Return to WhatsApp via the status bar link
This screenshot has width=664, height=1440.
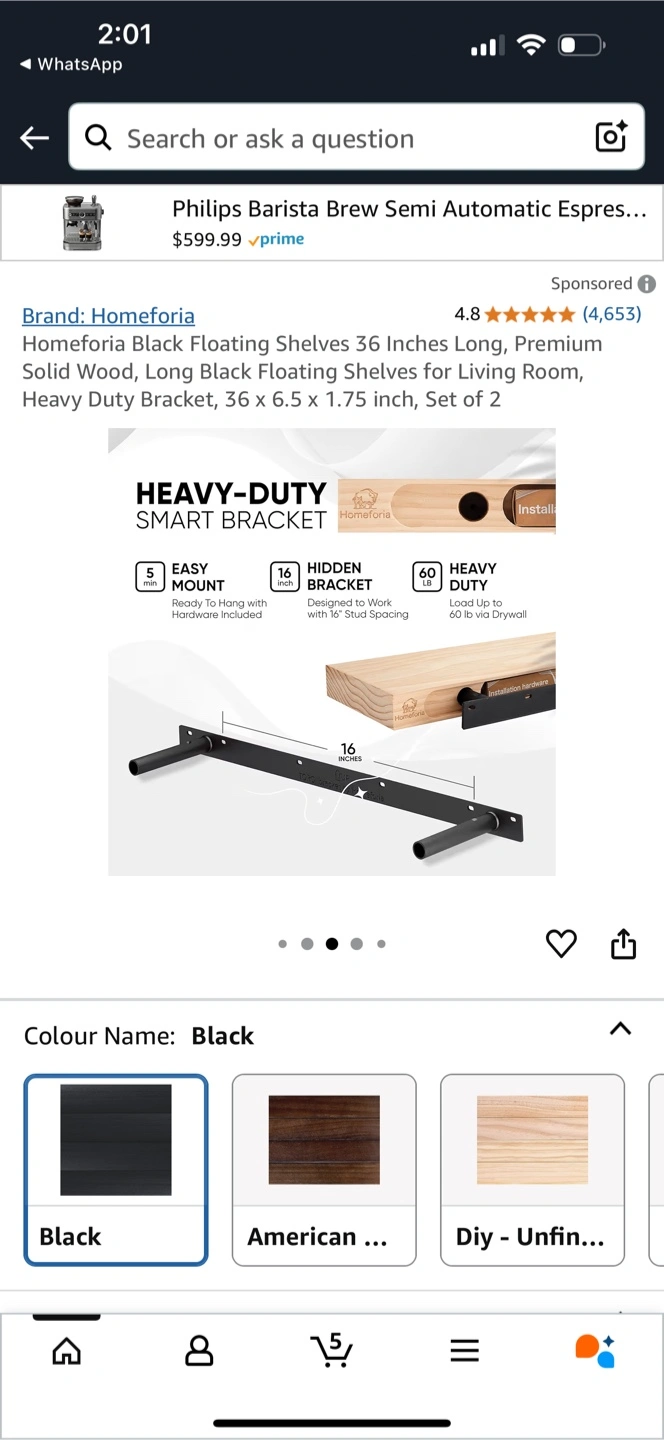pos(71,64)
